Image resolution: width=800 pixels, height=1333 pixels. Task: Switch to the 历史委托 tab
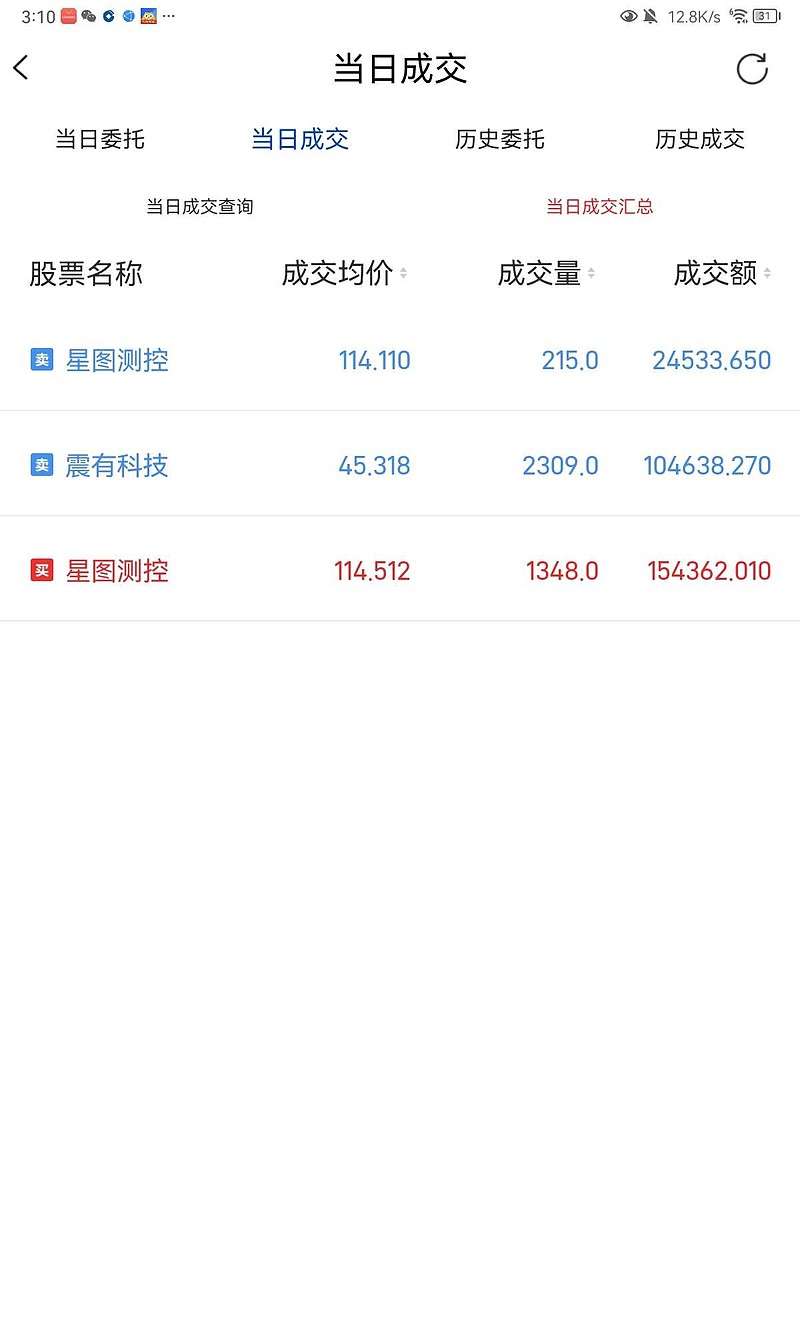pyautogui.click(x=499, y=139)
